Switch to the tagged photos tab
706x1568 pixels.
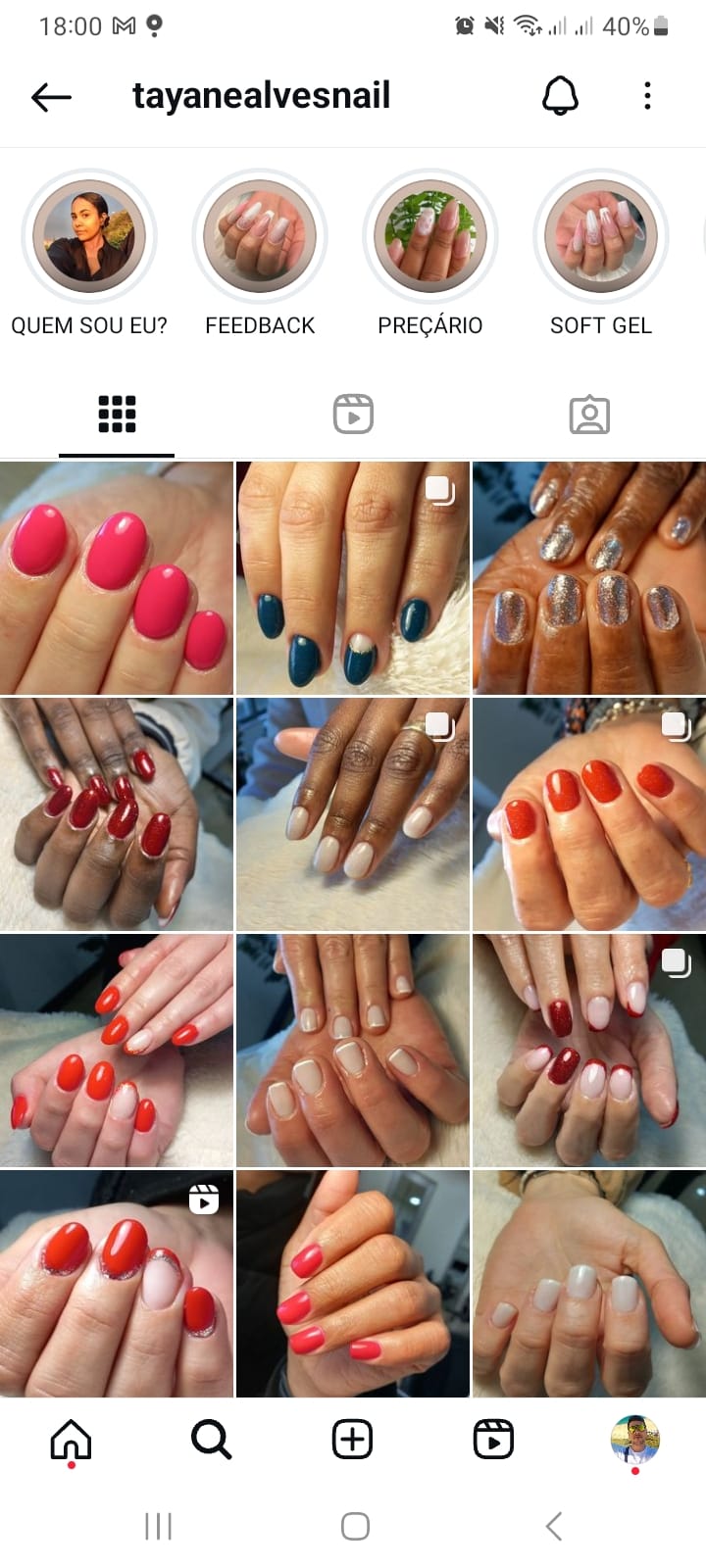pos(589,415)
